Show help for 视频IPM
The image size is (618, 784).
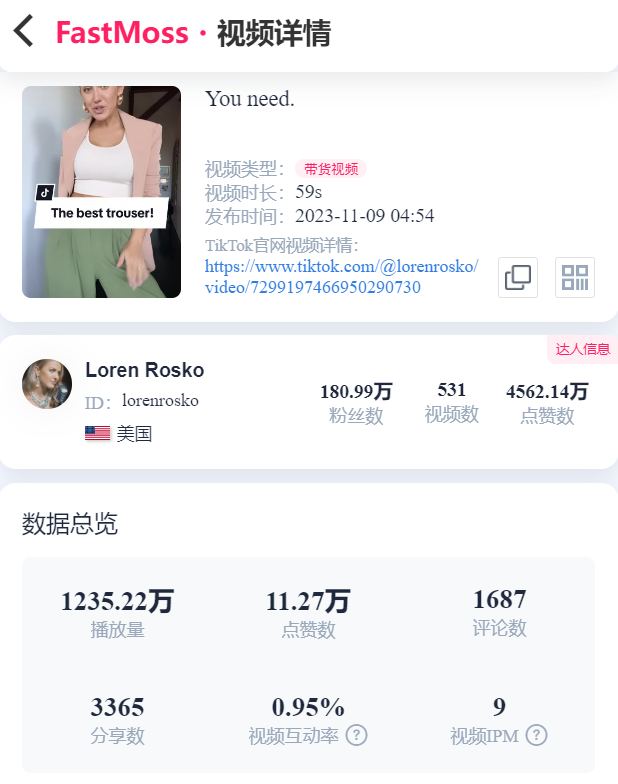[537, 736]
